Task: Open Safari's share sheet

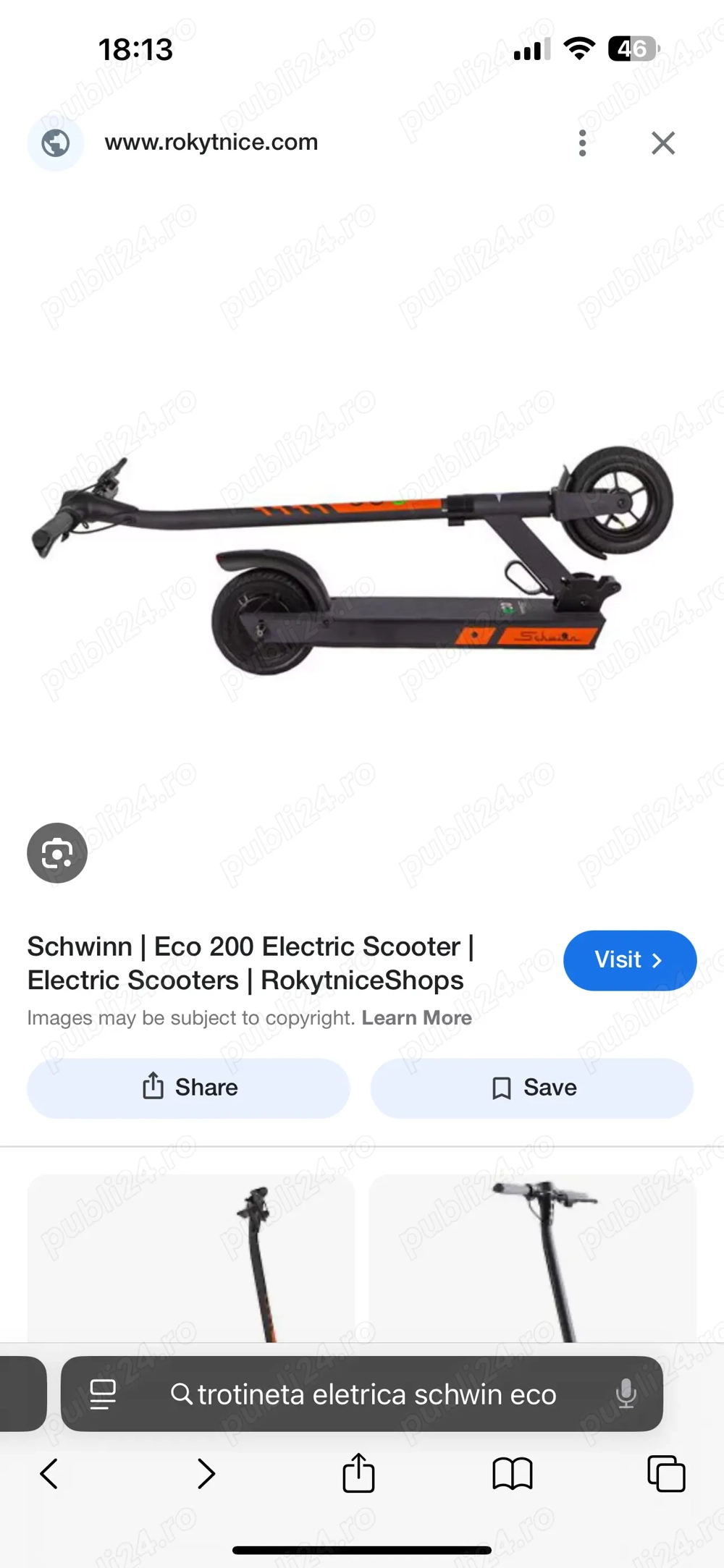Action: 358,1474
